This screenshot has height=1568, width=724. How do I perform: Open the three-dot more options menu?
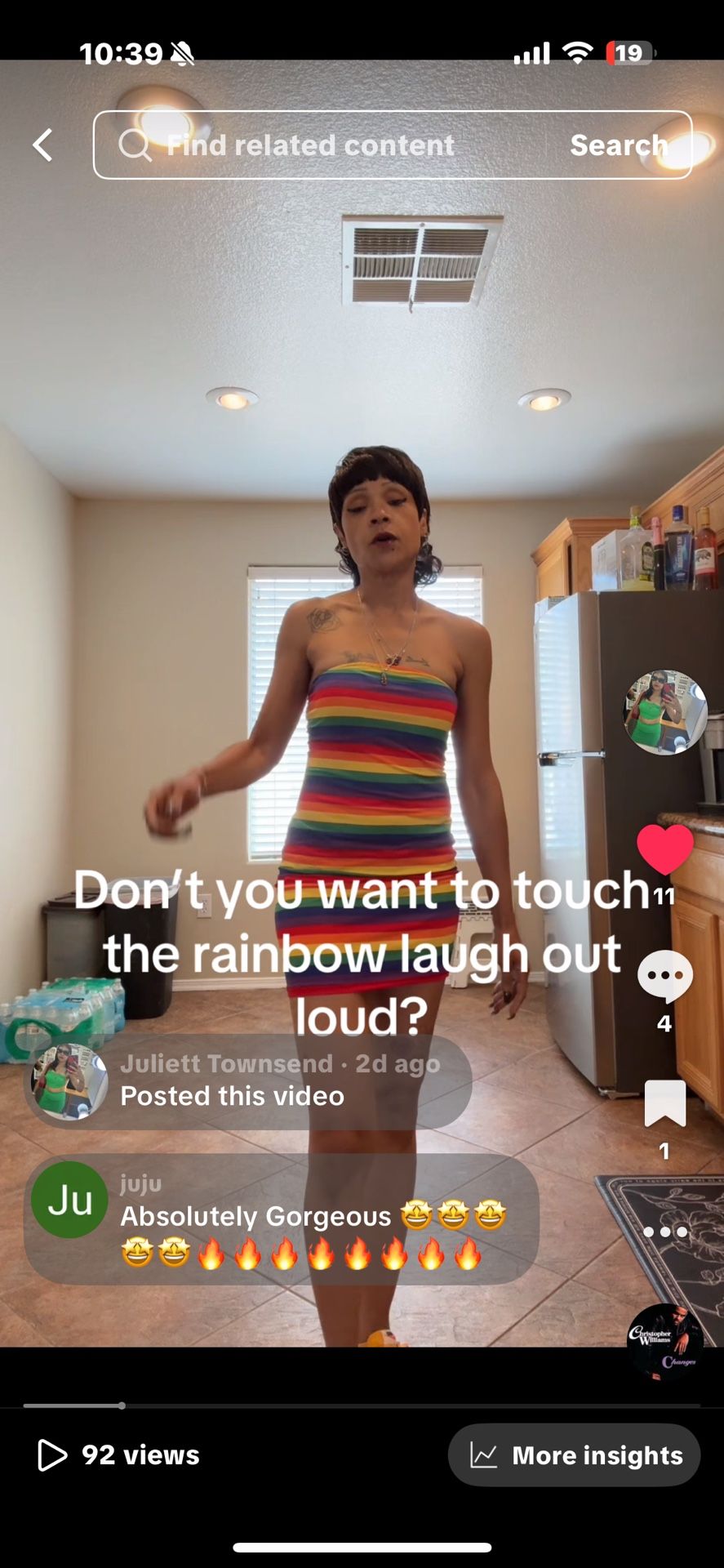[x=664, y=1232]
